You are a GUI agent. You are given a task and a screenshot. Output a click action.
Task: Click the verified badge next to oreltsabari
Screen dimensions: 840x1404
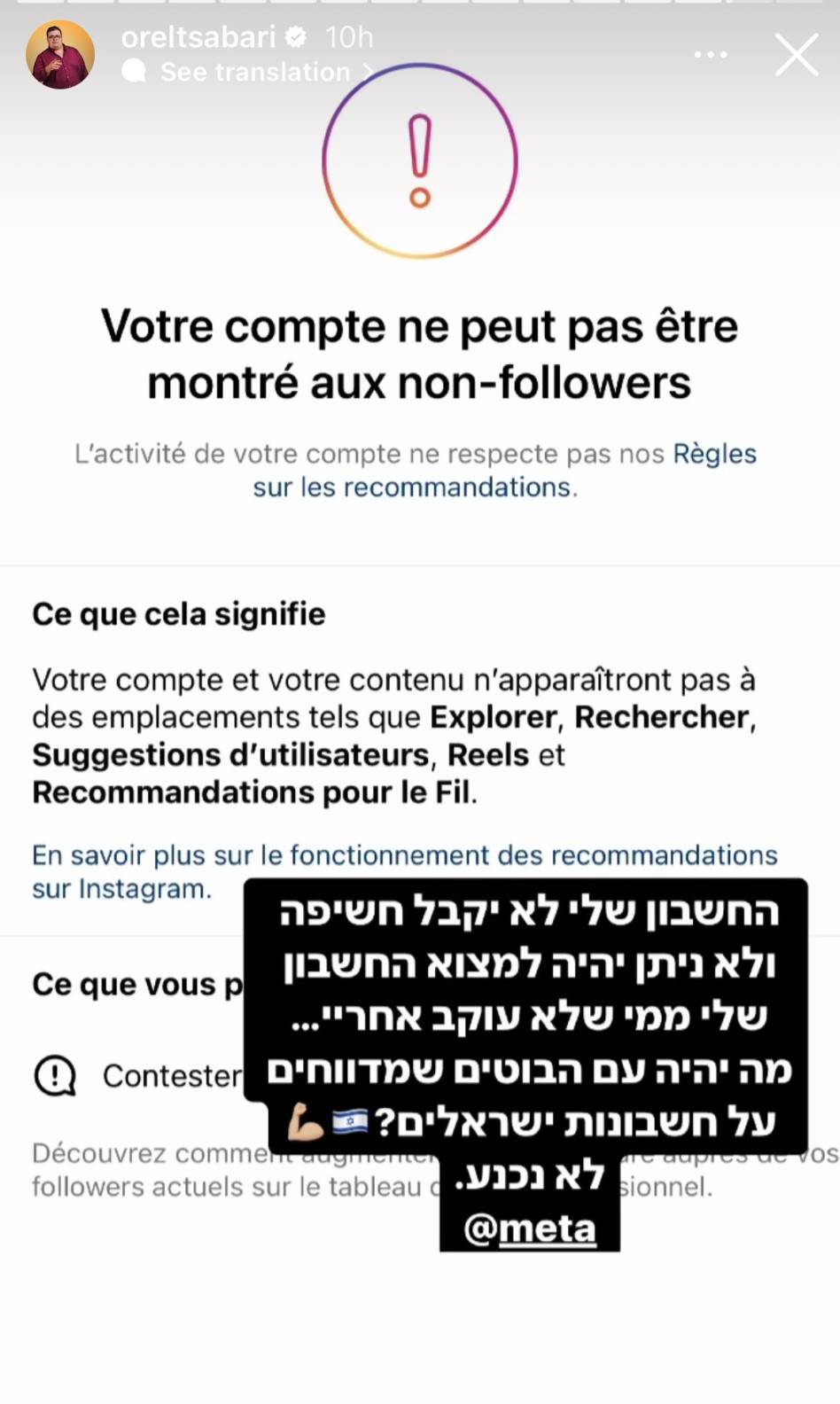click(x=294, y=37)
